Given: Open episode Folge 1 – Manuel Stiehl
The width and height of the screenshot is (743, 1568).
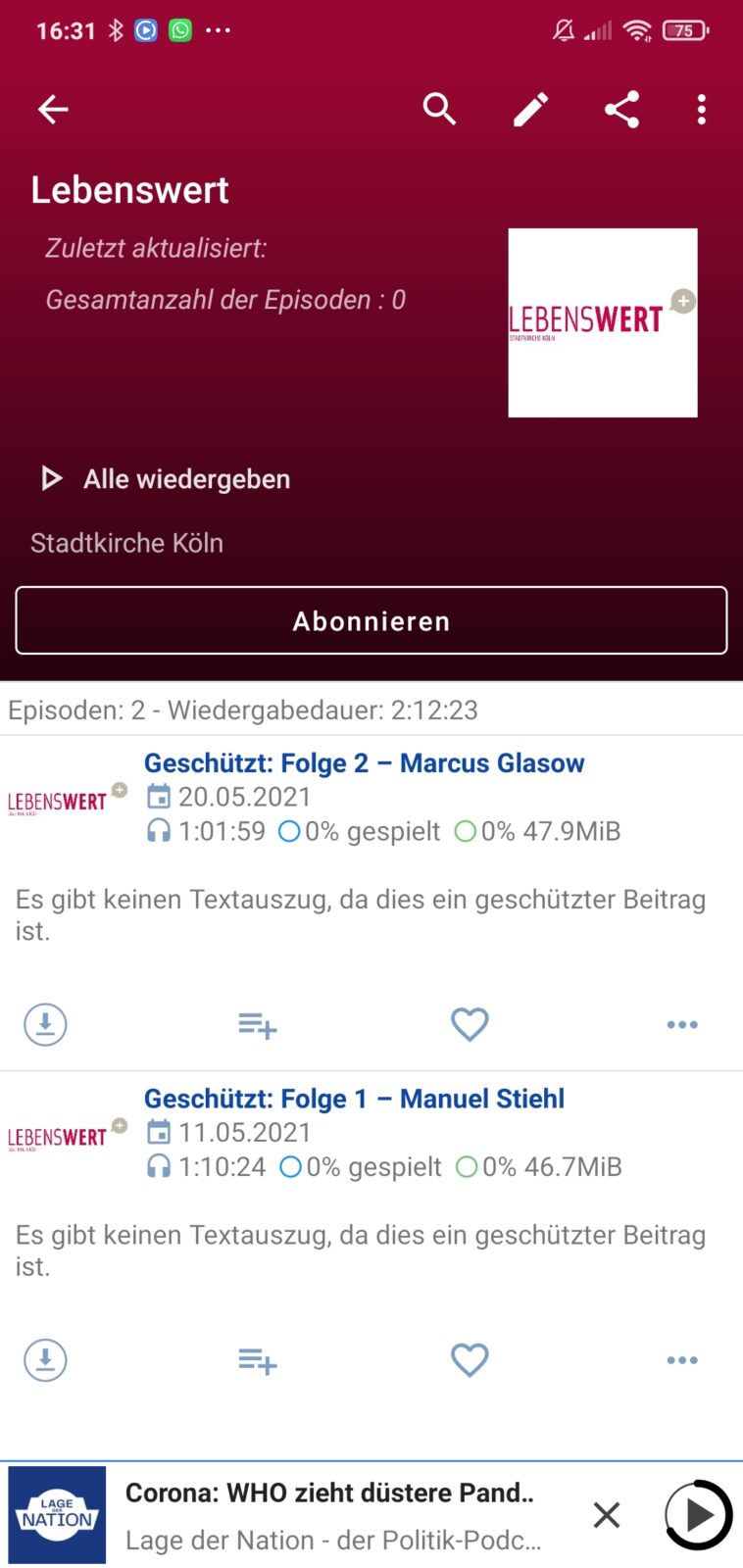Looking at the screenshot, I should [x=354, y=1099].
